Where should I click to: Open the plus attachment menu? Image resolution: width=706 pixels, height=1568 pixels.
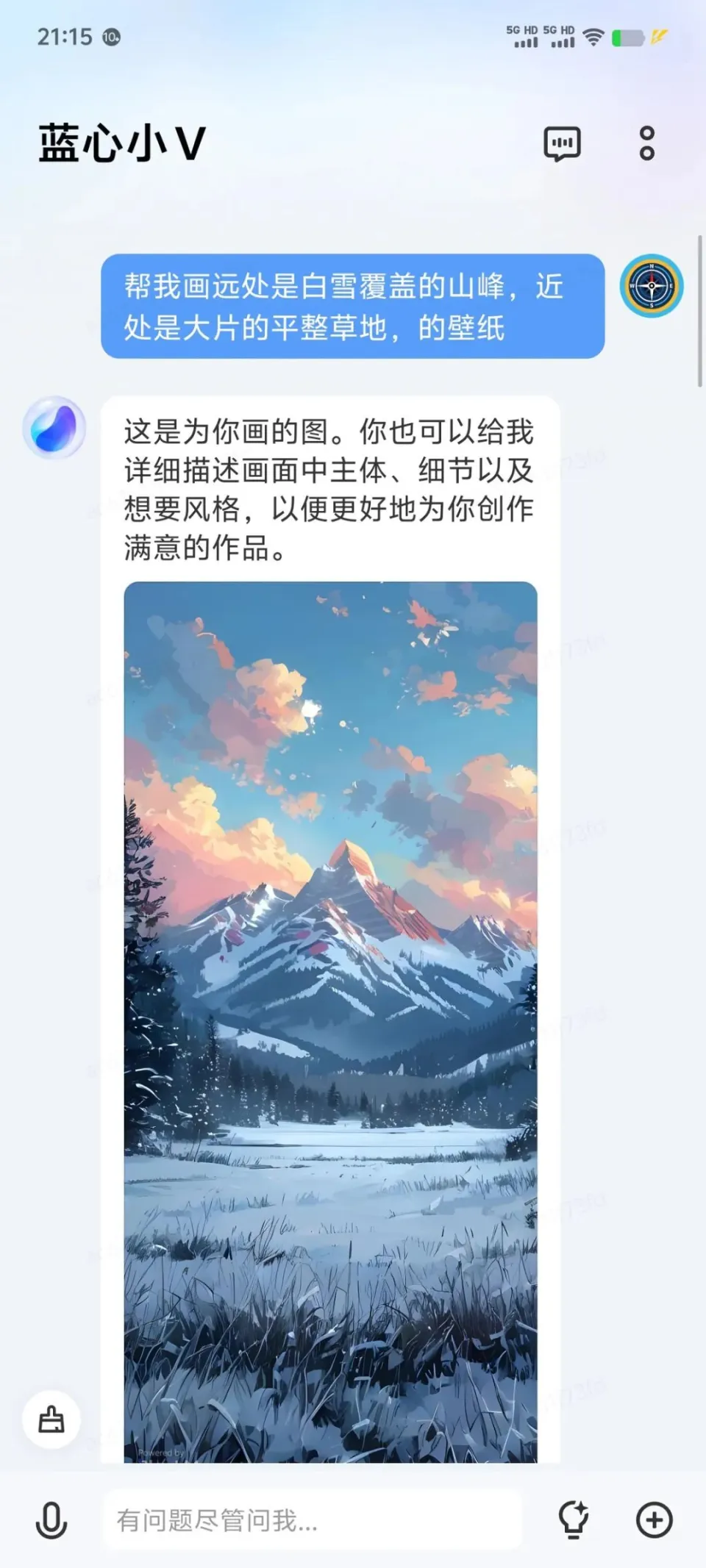(x=654, y=1519)
